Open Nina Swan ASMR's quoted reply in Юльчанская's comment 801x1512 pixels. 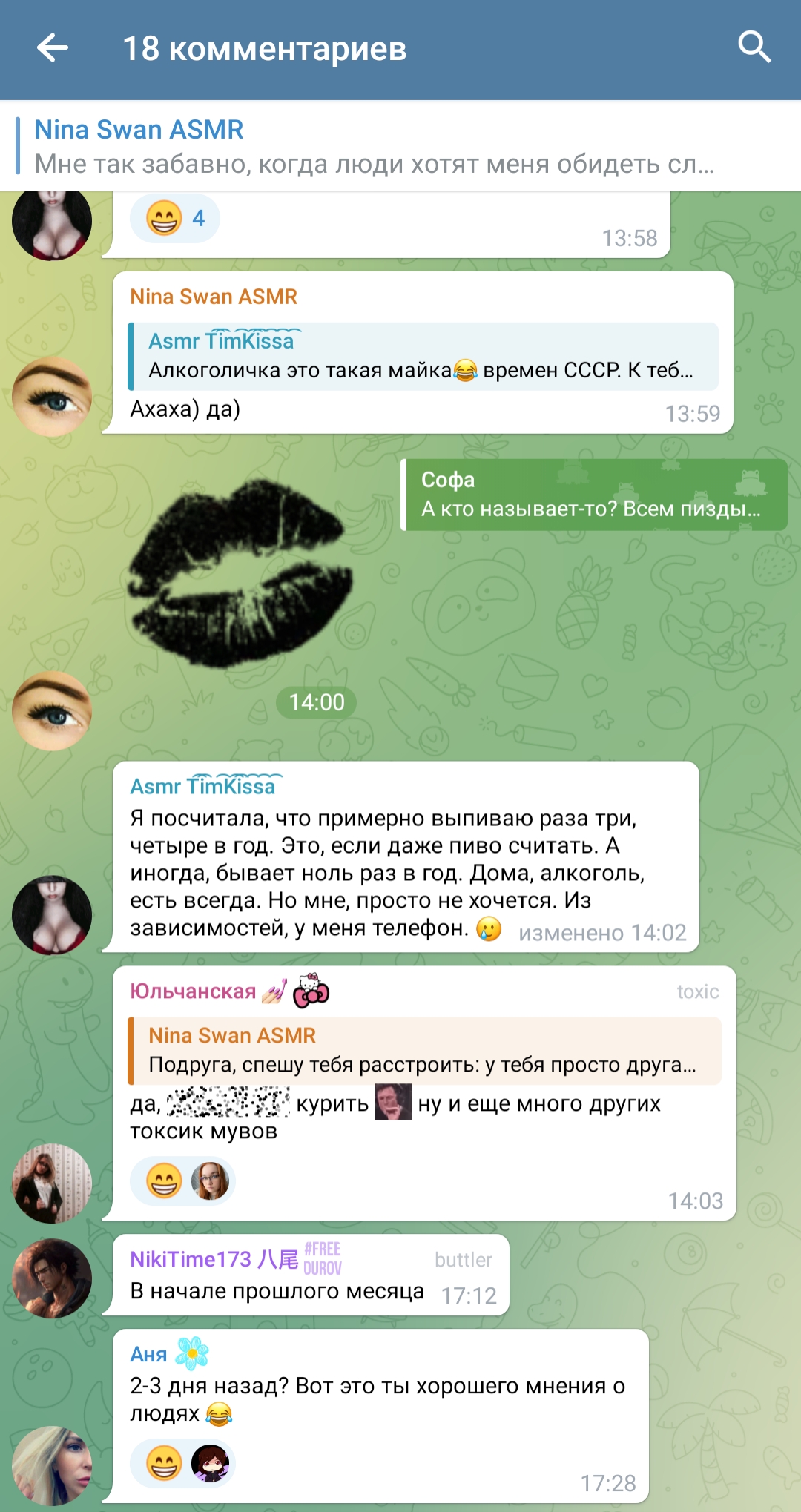[x=424, y=1051]
